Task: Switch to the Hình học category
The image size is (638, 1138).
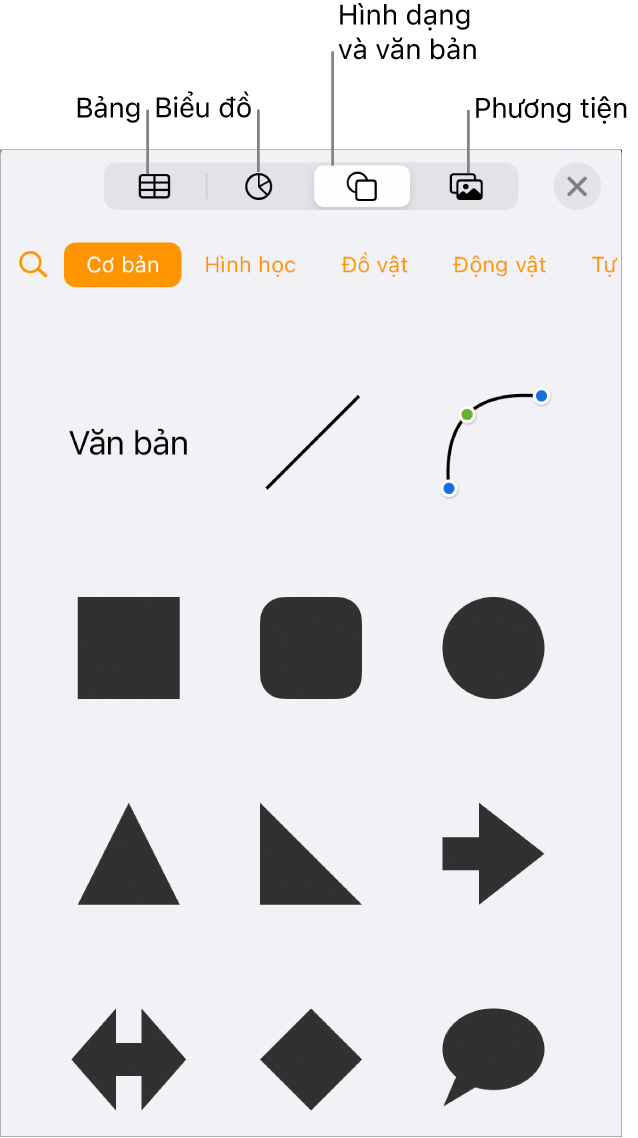Action: (250, 265)
